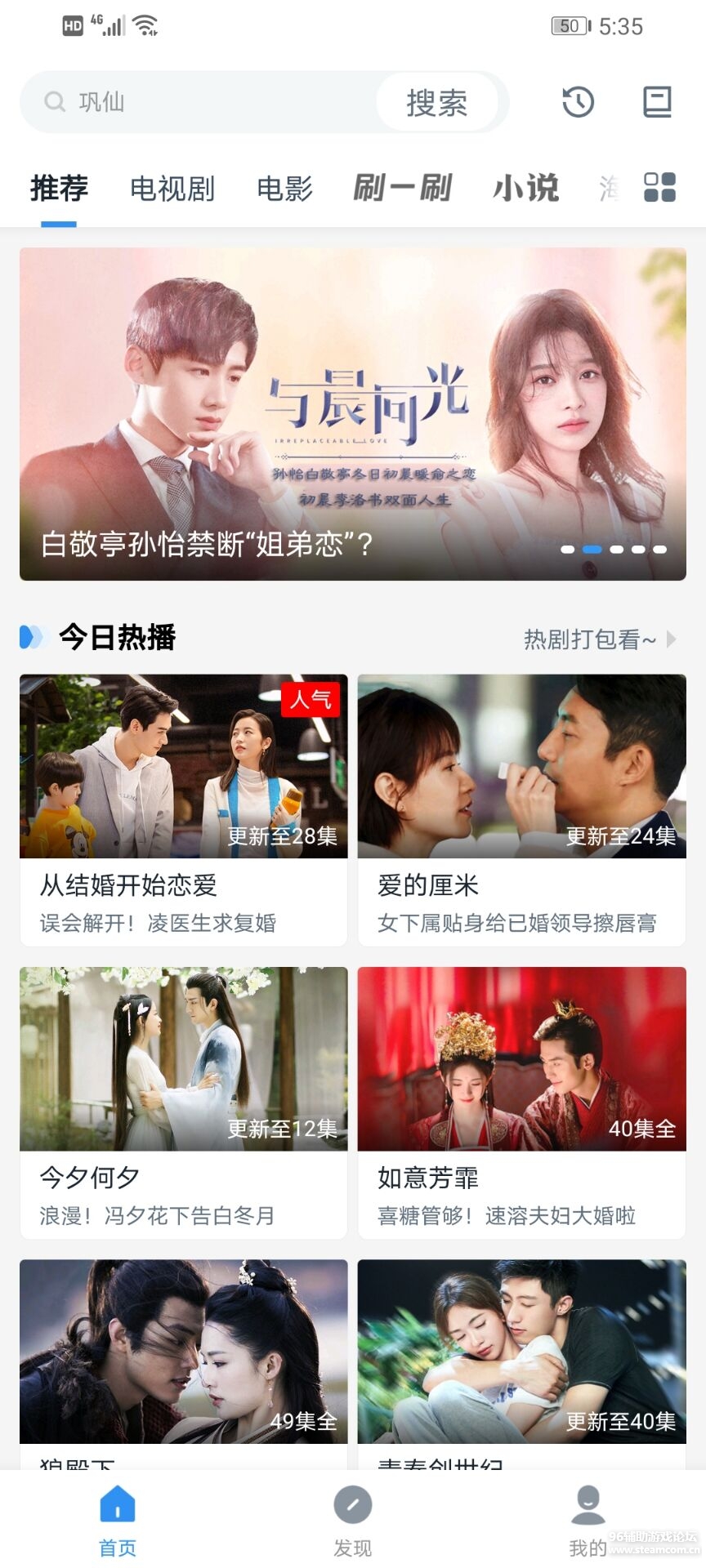This screenshot has width=706, height=1568.
Task: Open the 49集全 drama card
Action: (184, 1356)
